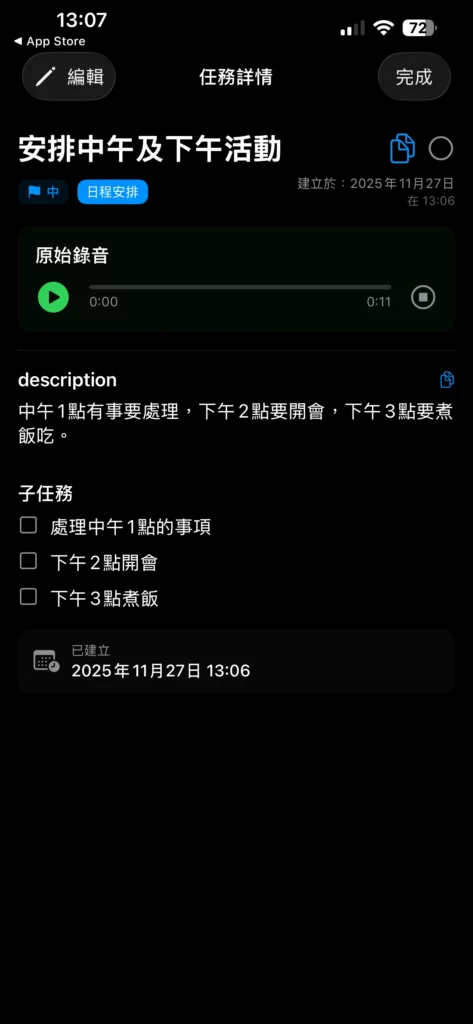Check off 處理中午1點的事項 subtask
The height and width of the screenshot is (1024, 473).
tap(28, 526)
